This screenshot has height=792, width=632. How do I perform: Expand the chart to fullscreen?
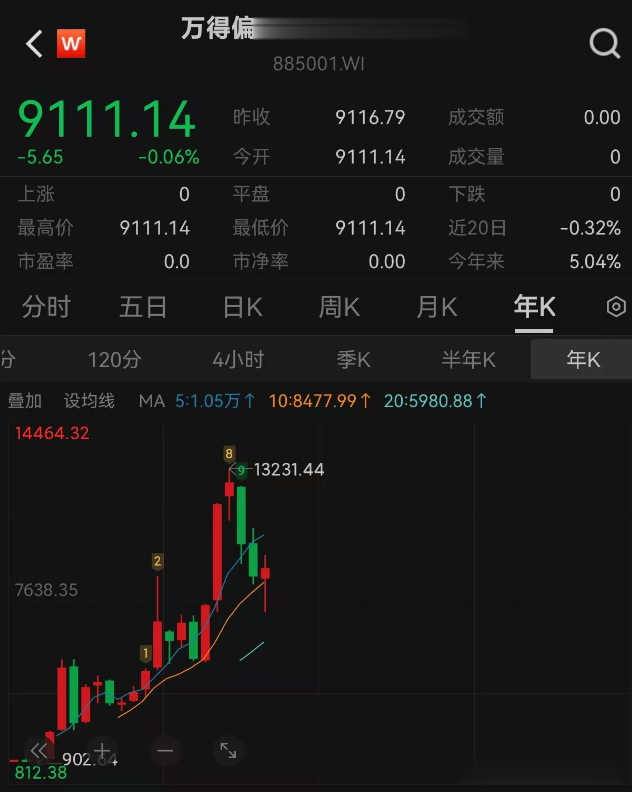click(x=228, y=750)
